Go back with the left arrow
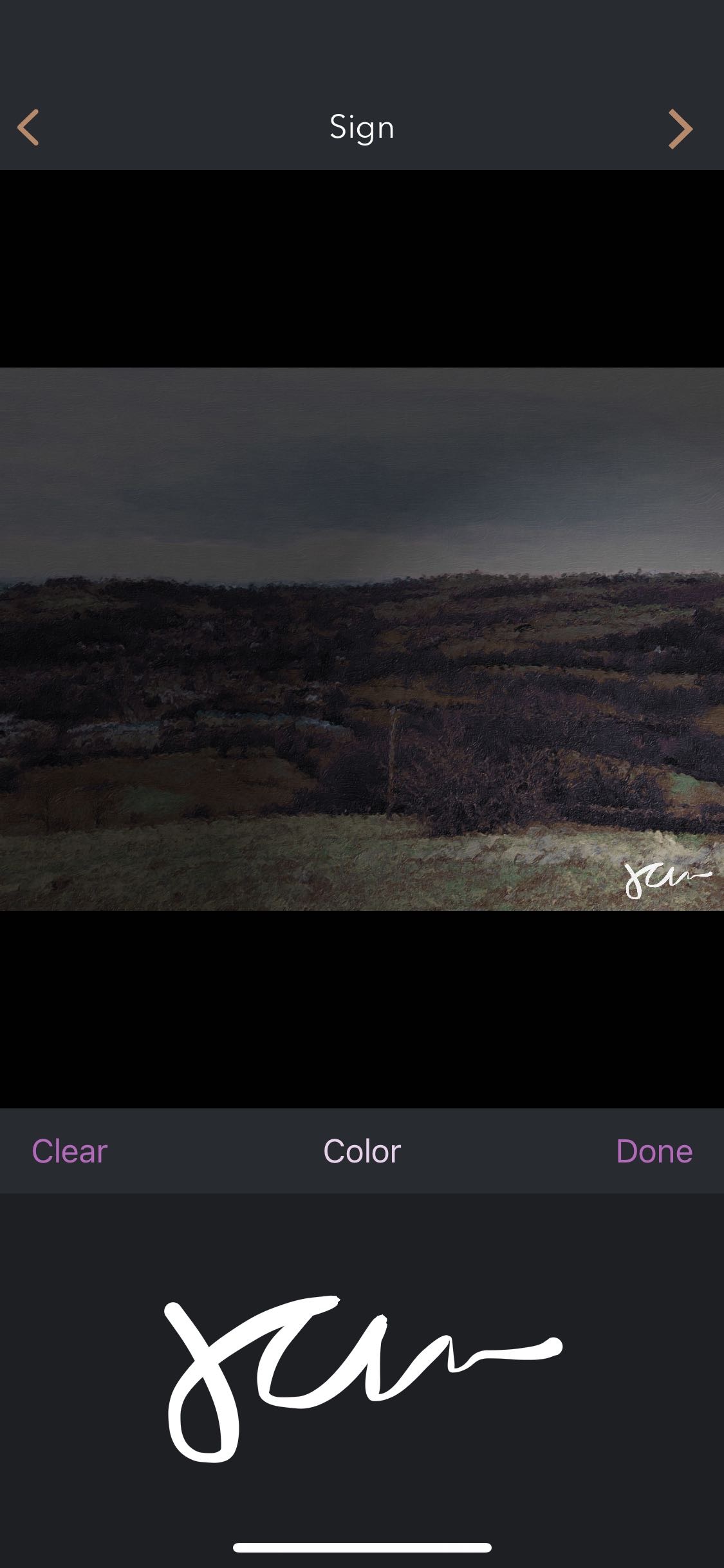Image resolution: width=724 pixels, height=1568 pixels. 28,127
